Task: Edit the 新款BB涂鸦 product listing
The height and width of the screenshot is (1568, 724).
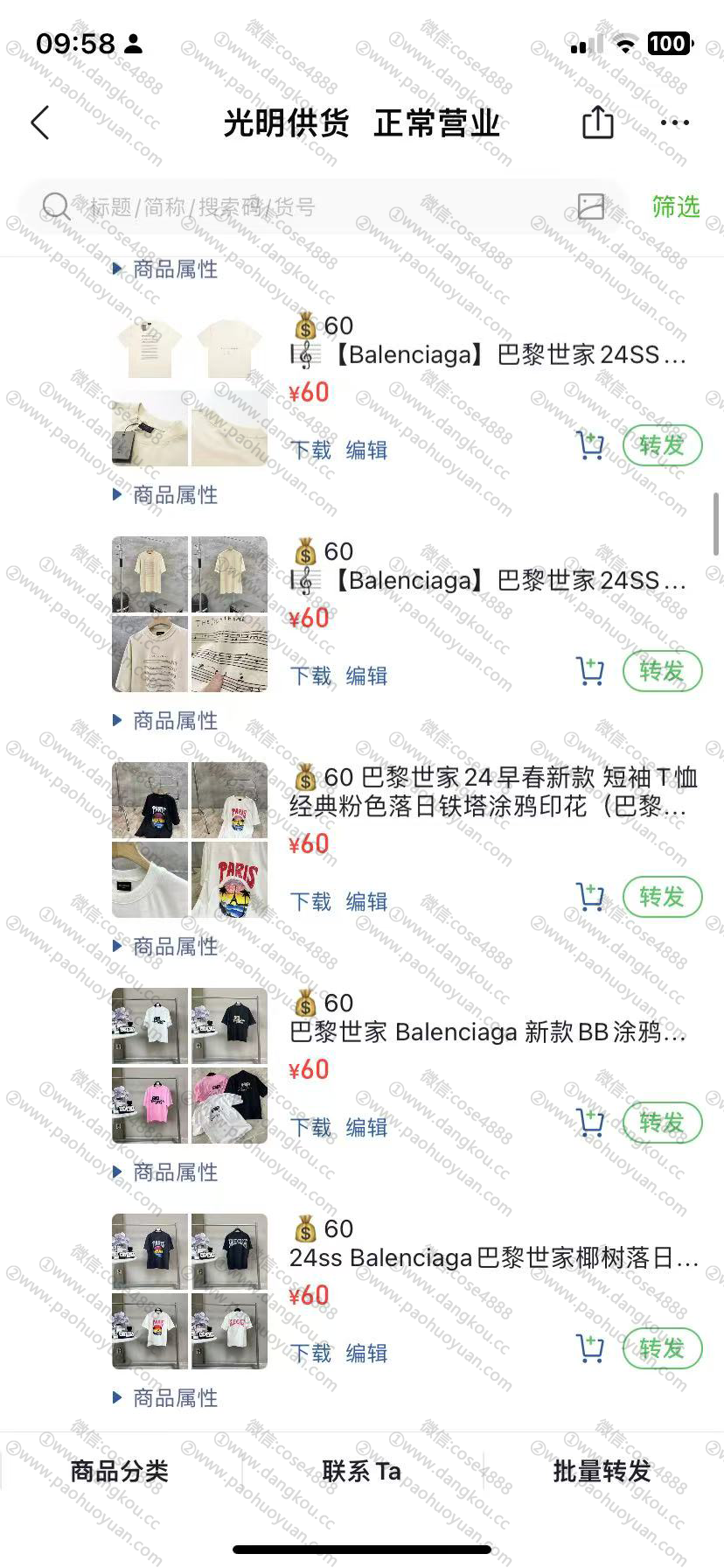Action: click(x=366, y=1127)
